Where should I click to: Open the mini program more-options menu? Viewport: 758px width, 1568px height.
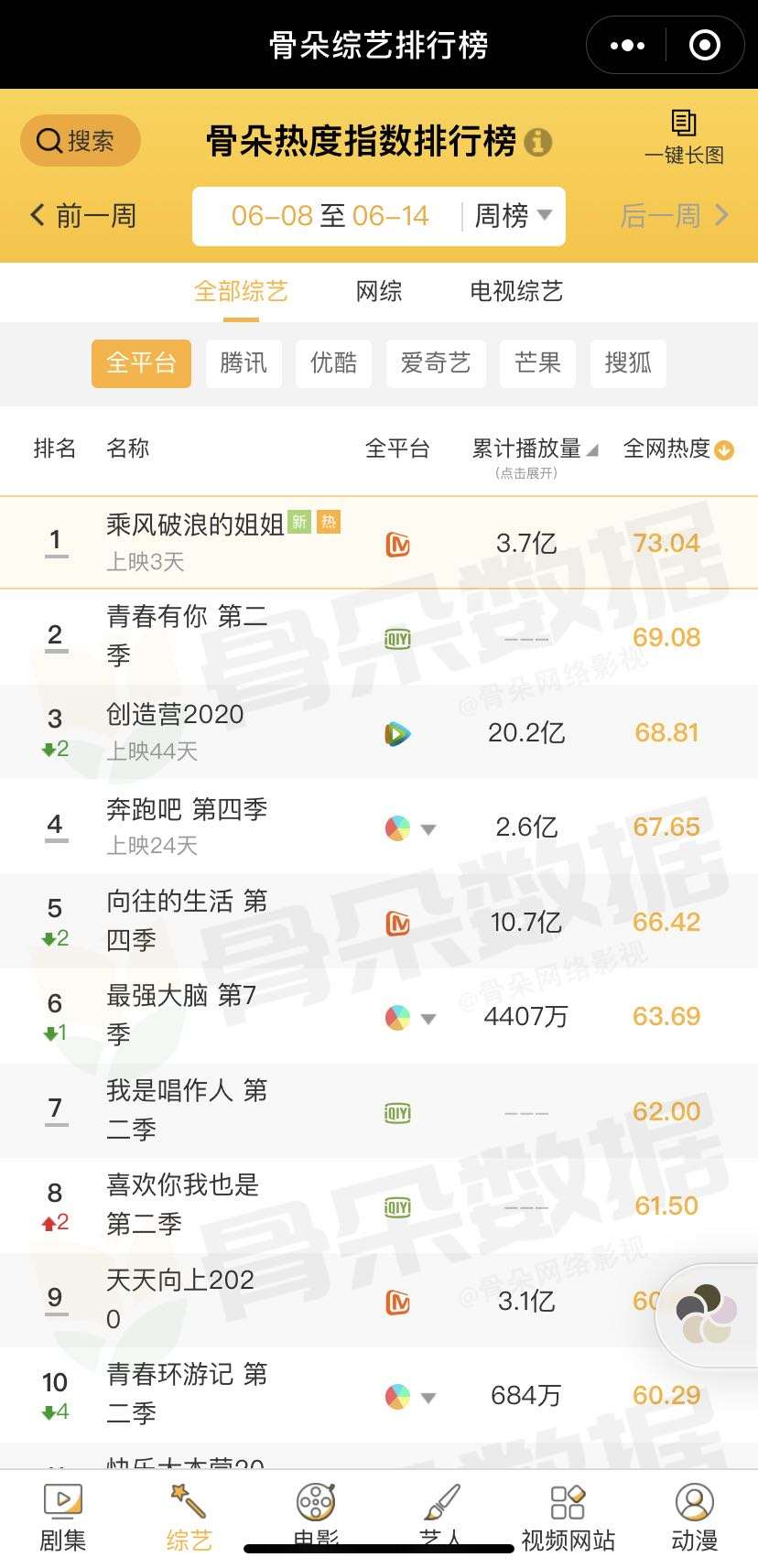627,45
